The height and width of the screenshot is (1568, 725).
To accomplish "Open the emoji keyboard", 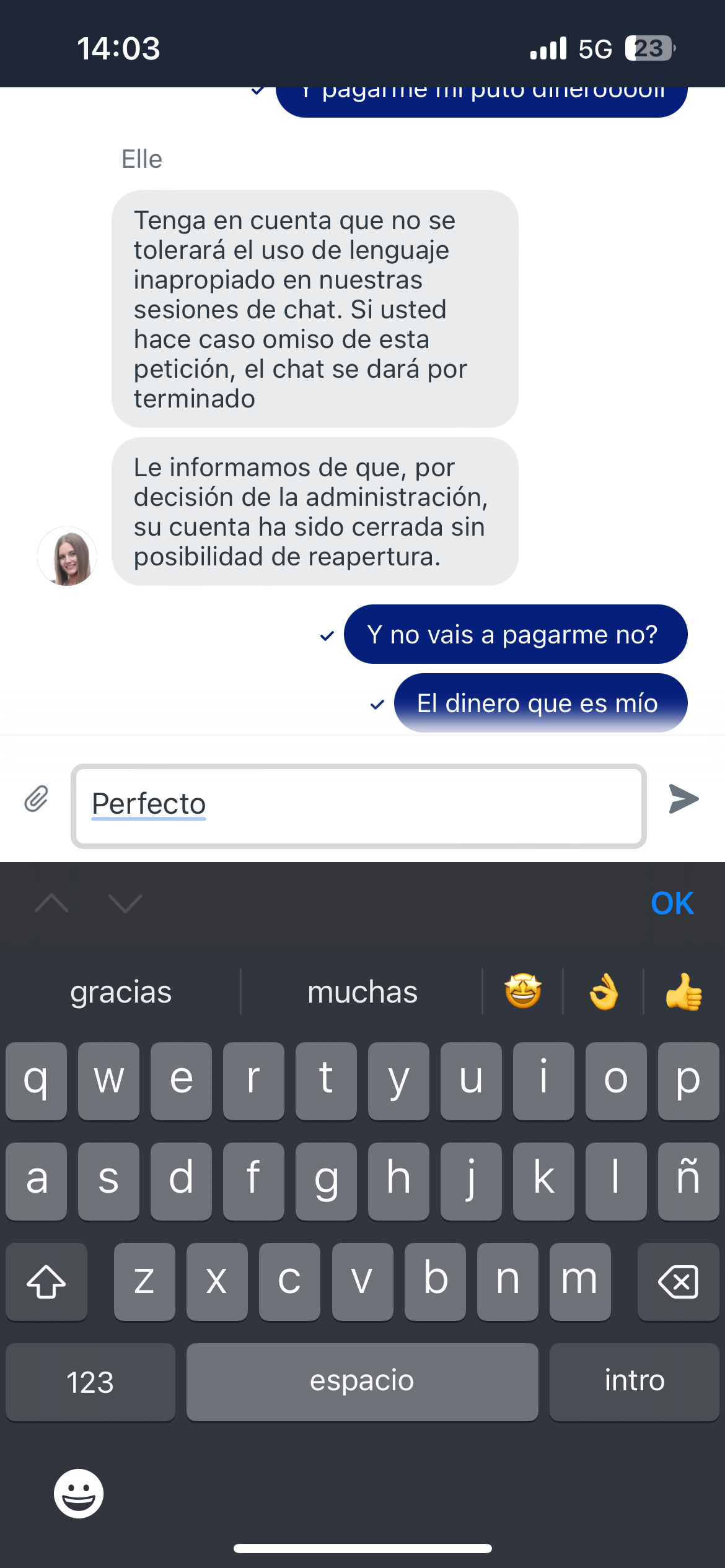I will pos(79,1494).
